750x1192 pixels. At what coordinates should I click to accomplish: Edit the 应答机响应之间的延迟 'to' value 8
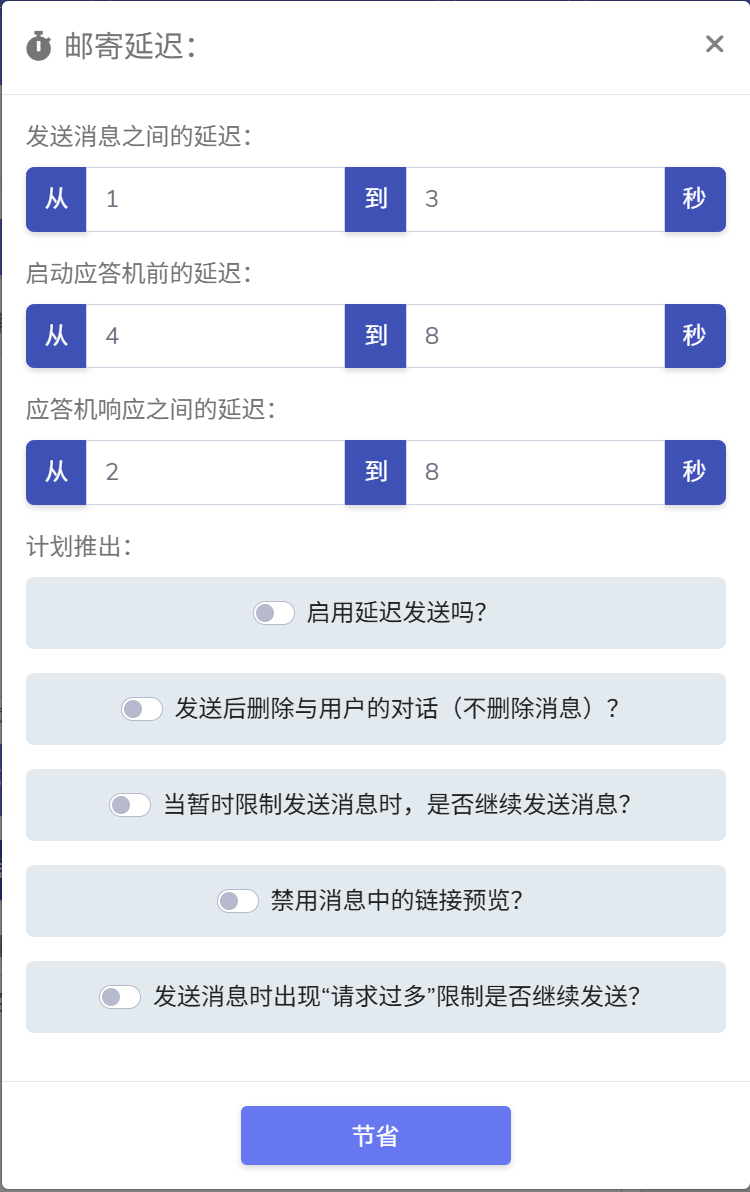point(534,472)
